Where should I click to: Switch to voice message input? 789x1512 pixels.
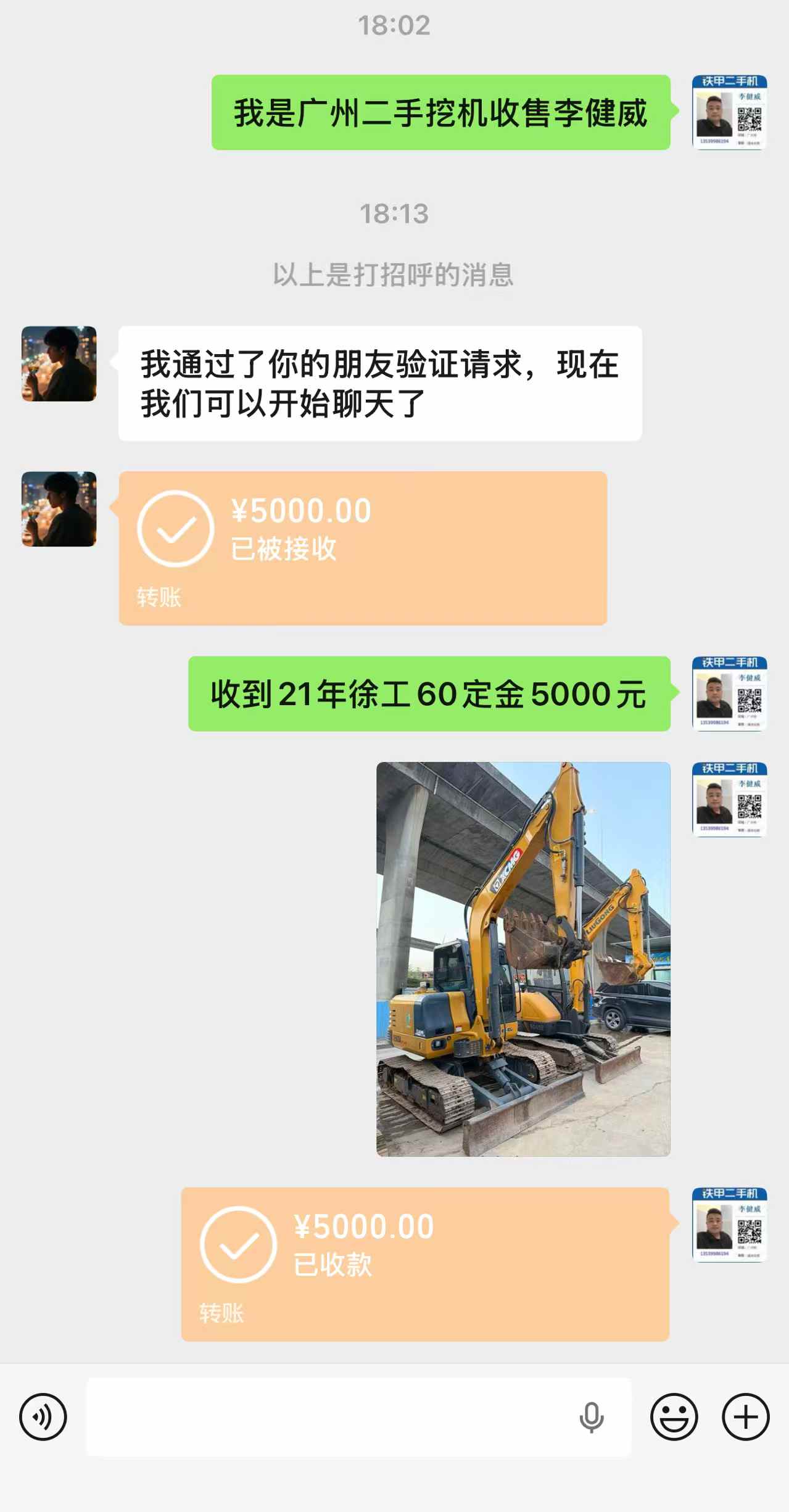click(43, 1416)
